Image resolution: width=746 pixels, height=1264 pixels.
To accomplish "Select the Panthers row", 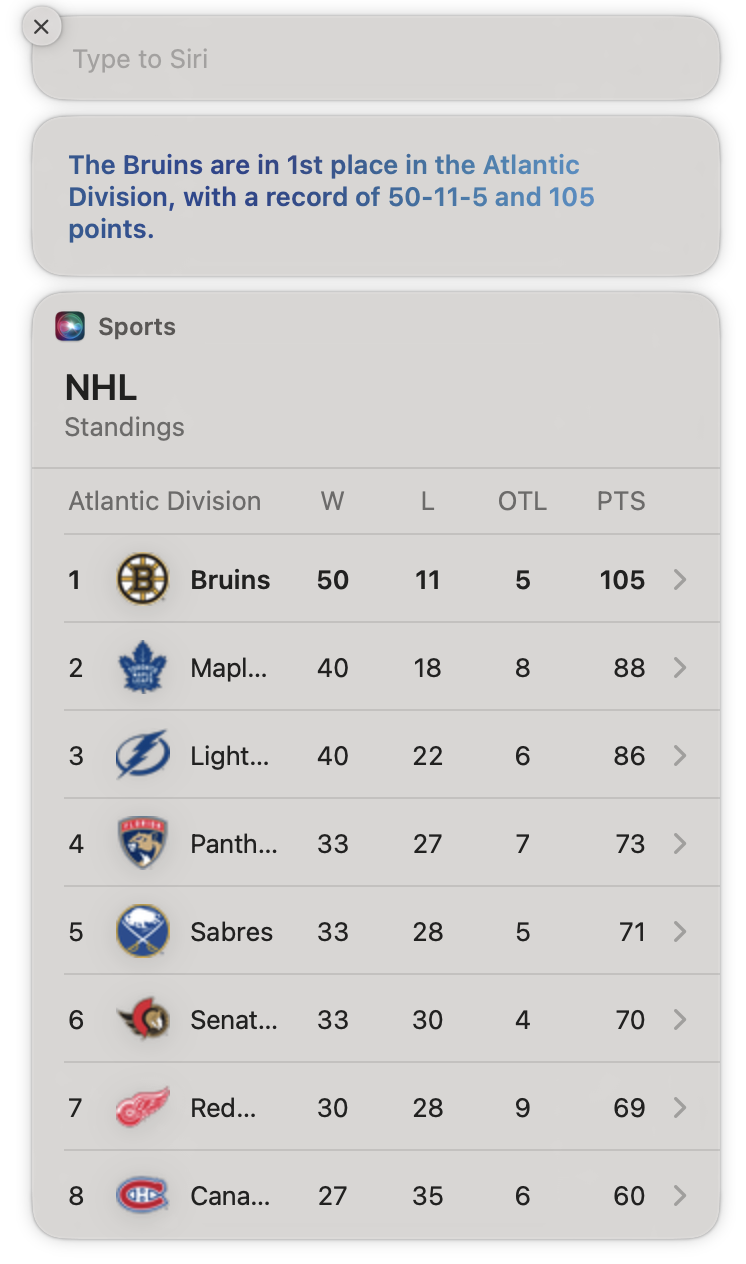I will (x=376, y=844).
